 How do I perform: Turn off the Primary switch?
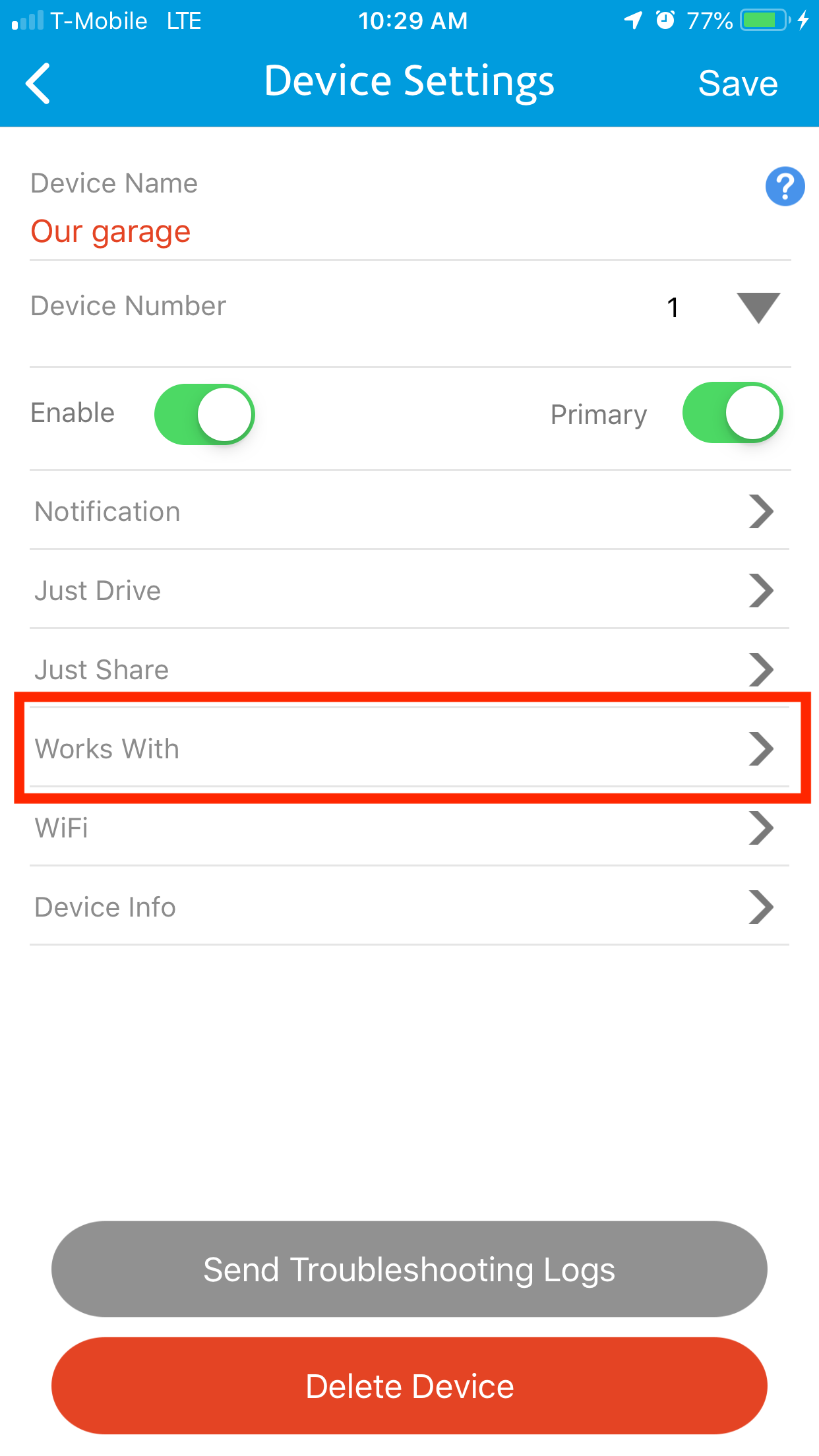click(733, 413)
